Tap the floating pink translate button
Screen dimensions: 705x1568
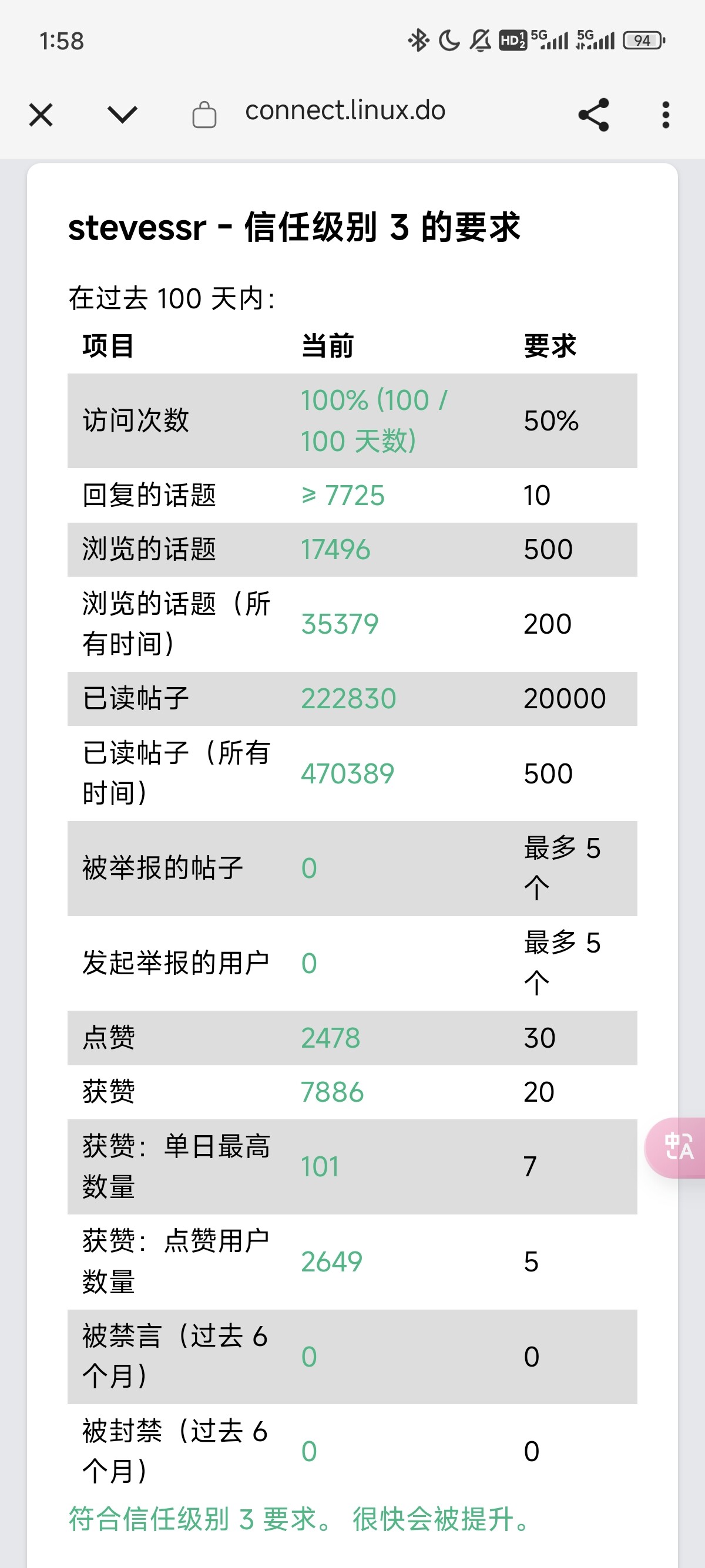point(675,1148)
